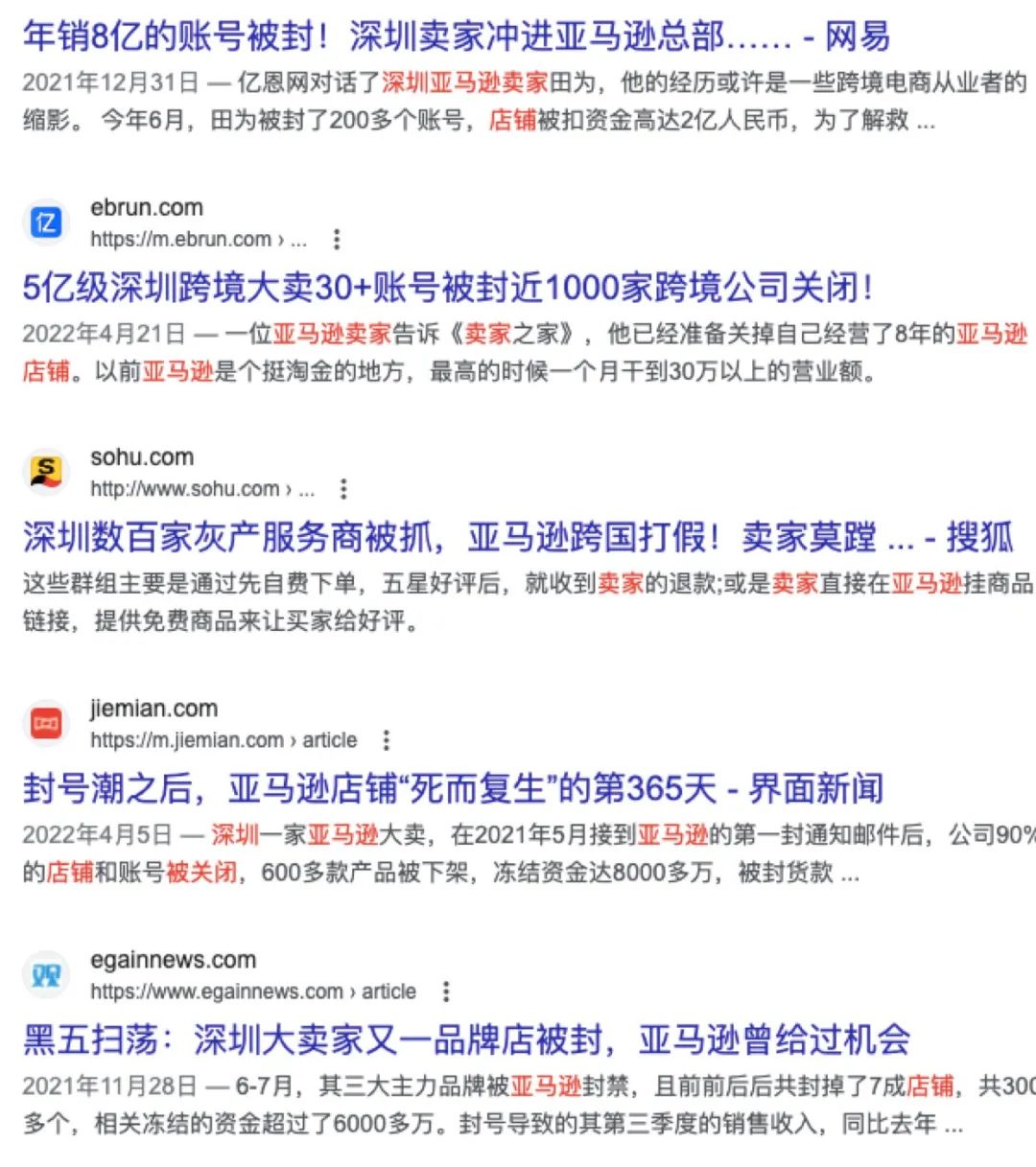Open more options for the jiemian.com result
This screenshot has width=1036, height=1167.
386,740
